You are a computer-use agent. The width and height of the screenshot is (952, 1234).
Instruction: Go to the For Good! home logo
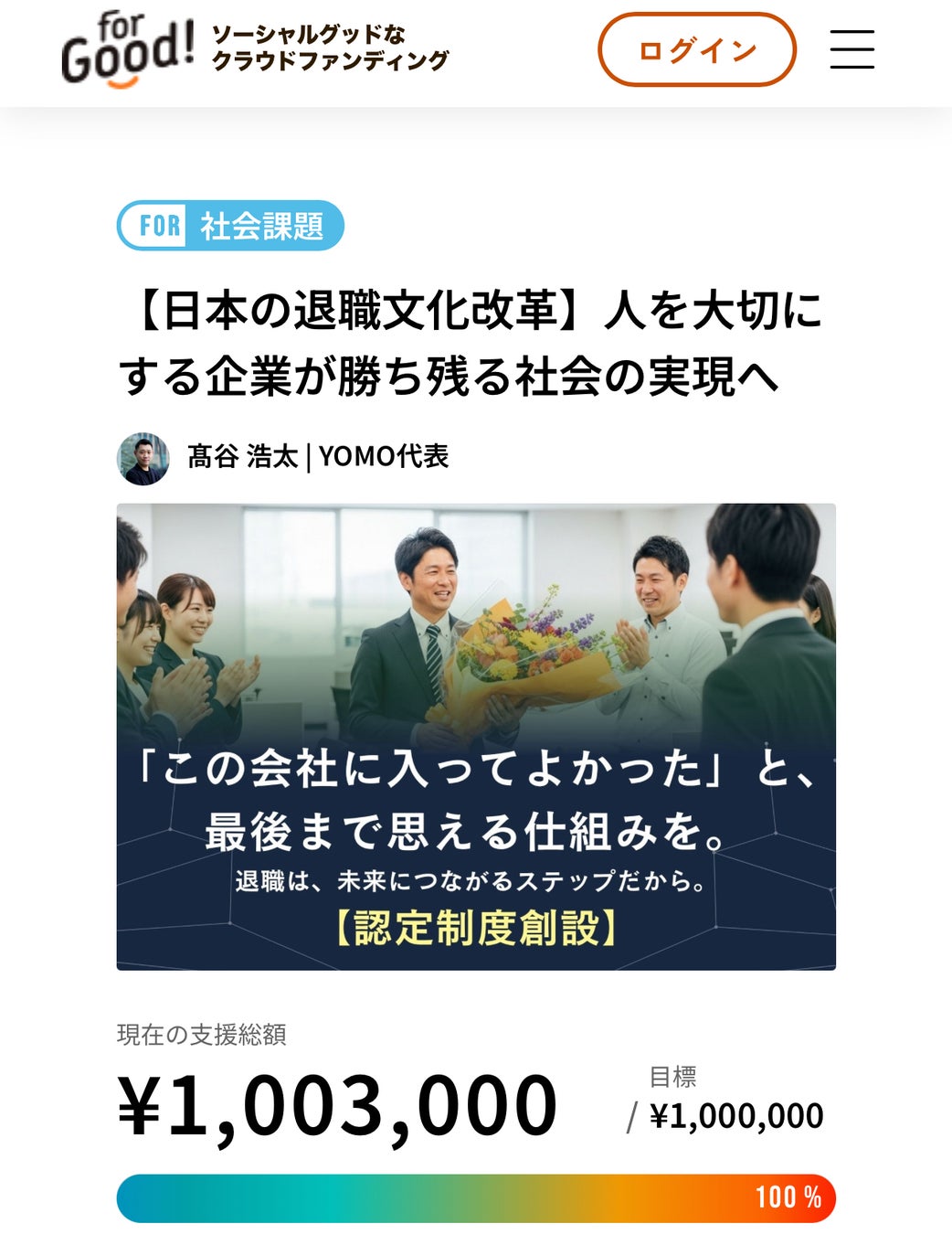point(128,50)
